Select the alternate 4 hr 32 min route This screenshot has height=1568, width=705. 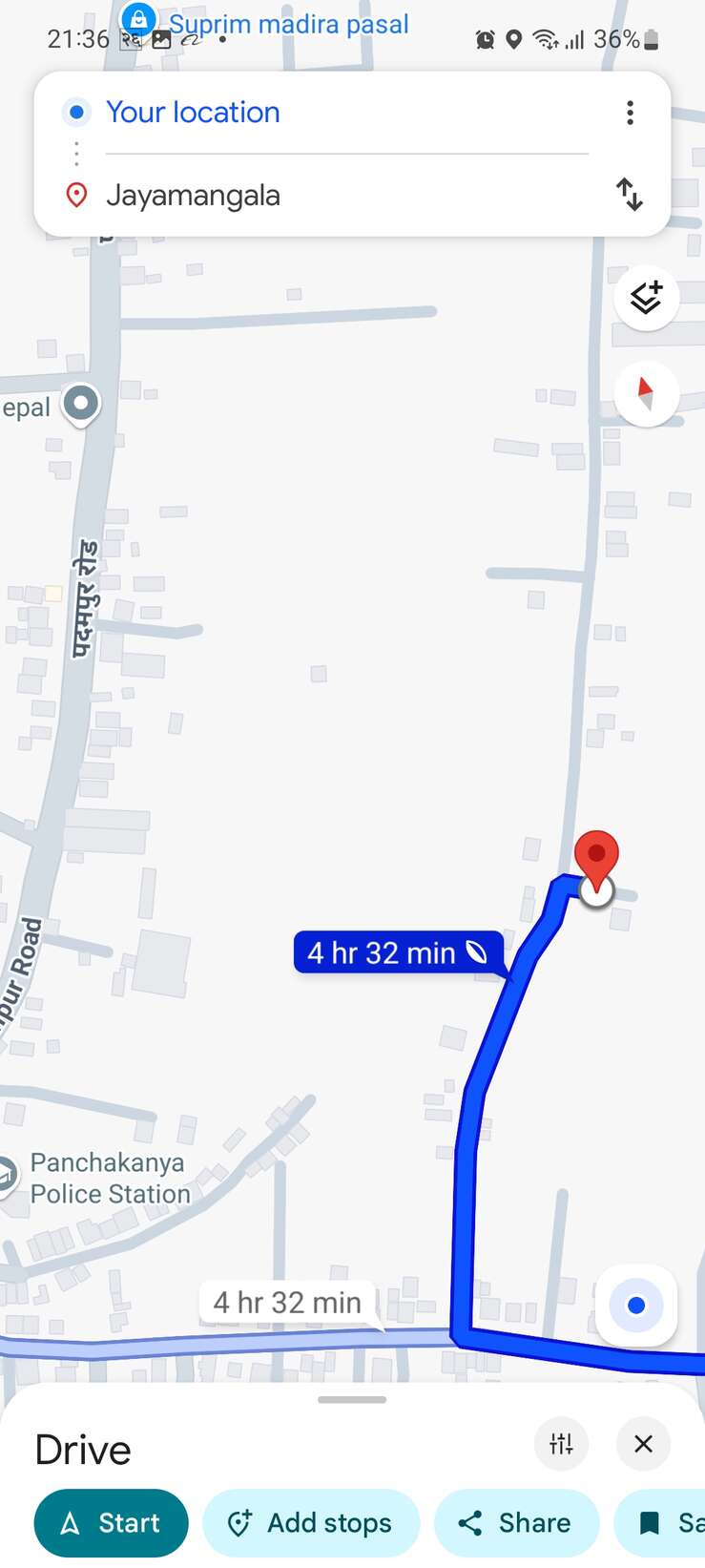click(x=288, y=1303)
